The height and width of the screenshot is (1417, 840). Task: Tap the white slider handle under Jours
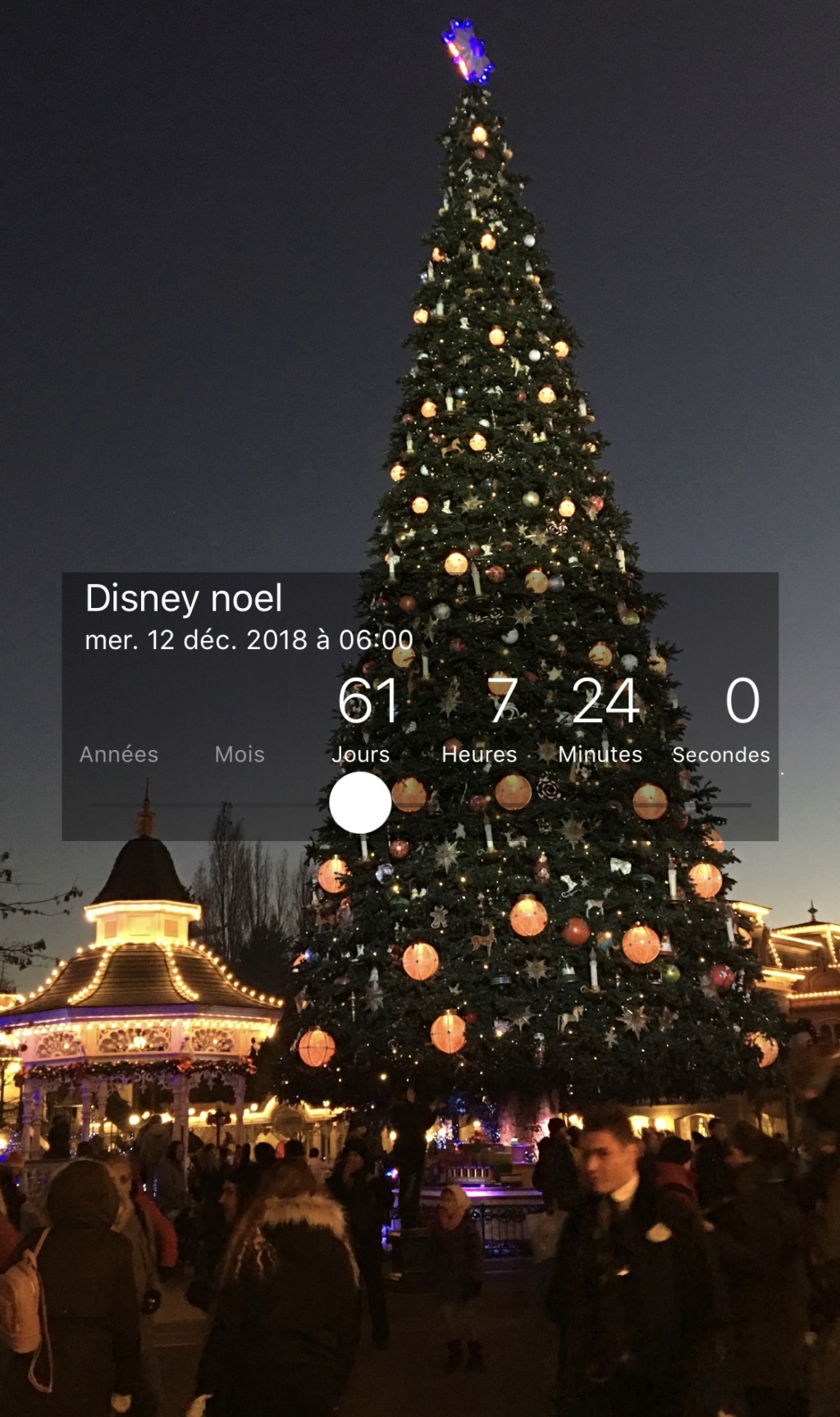pos(360,802)
